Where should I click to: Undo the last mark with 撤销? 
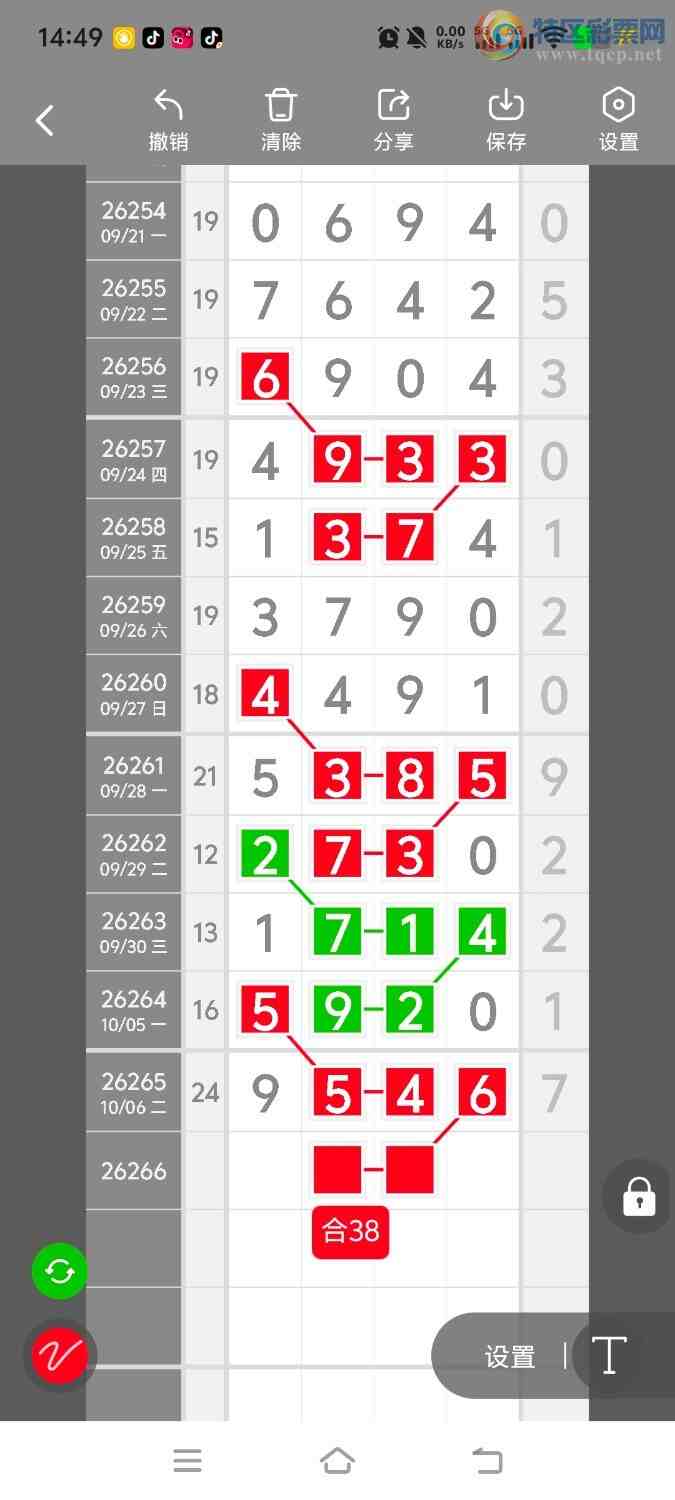click(x=168, y=120)
